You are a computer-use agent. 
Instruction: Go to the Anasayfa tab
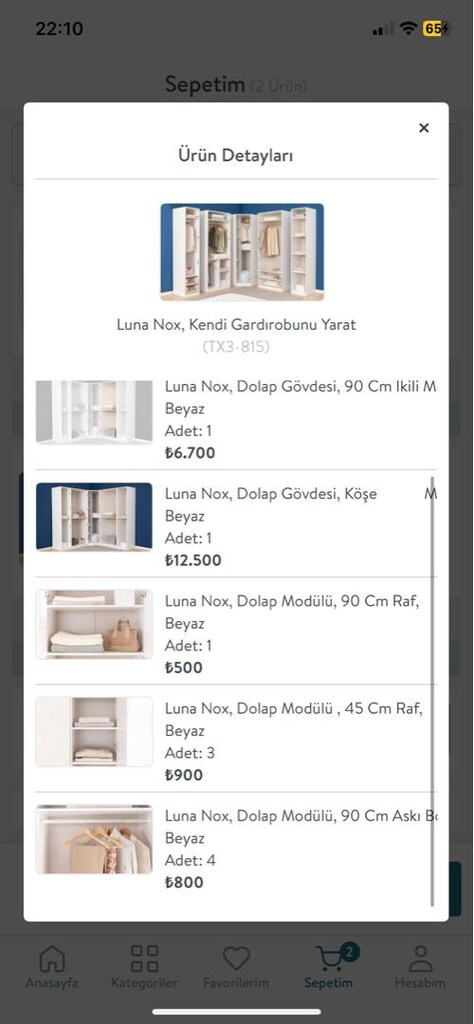[52, 968]
